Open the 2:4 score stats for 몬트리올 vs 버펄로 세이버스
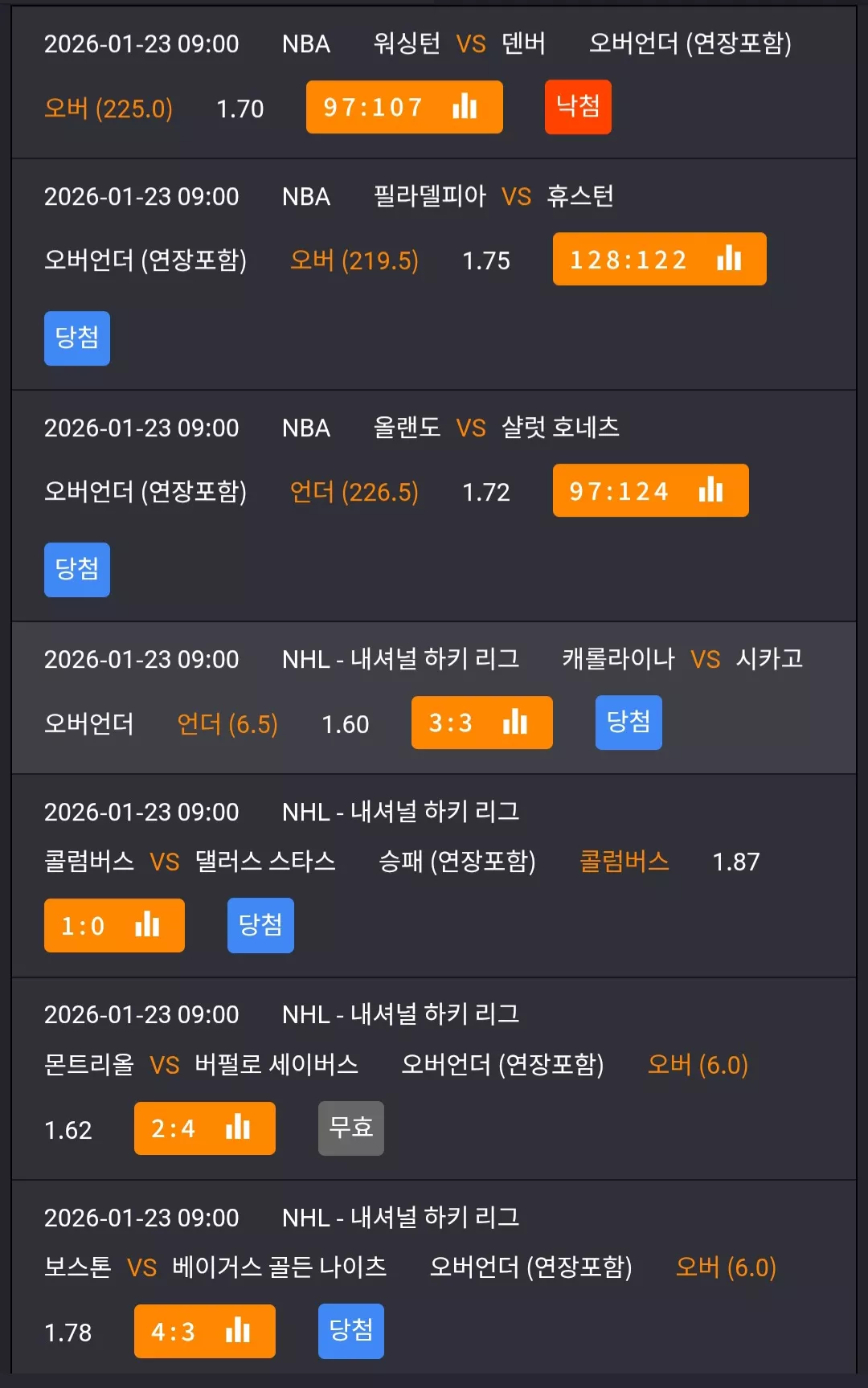The width and height of the screenshot is (868, 1388). tap(204, 1128)
